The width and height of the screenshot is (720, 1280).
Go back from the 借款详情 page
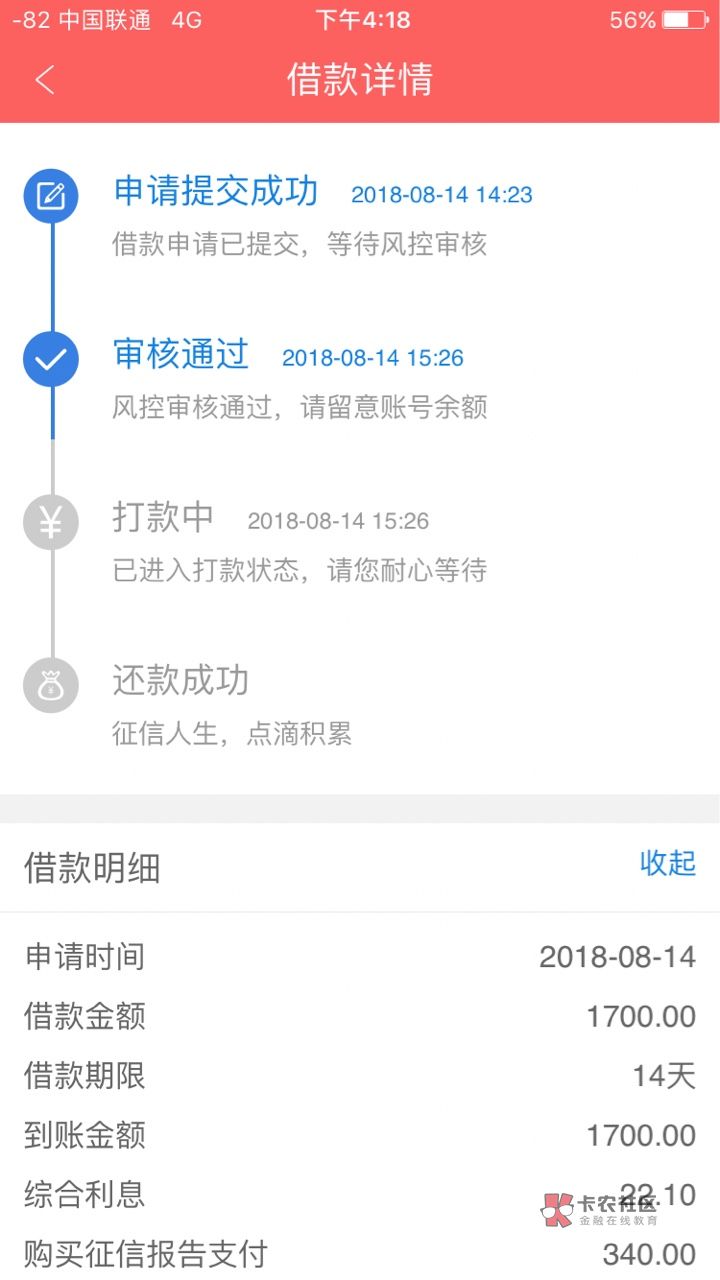[45, 80]
